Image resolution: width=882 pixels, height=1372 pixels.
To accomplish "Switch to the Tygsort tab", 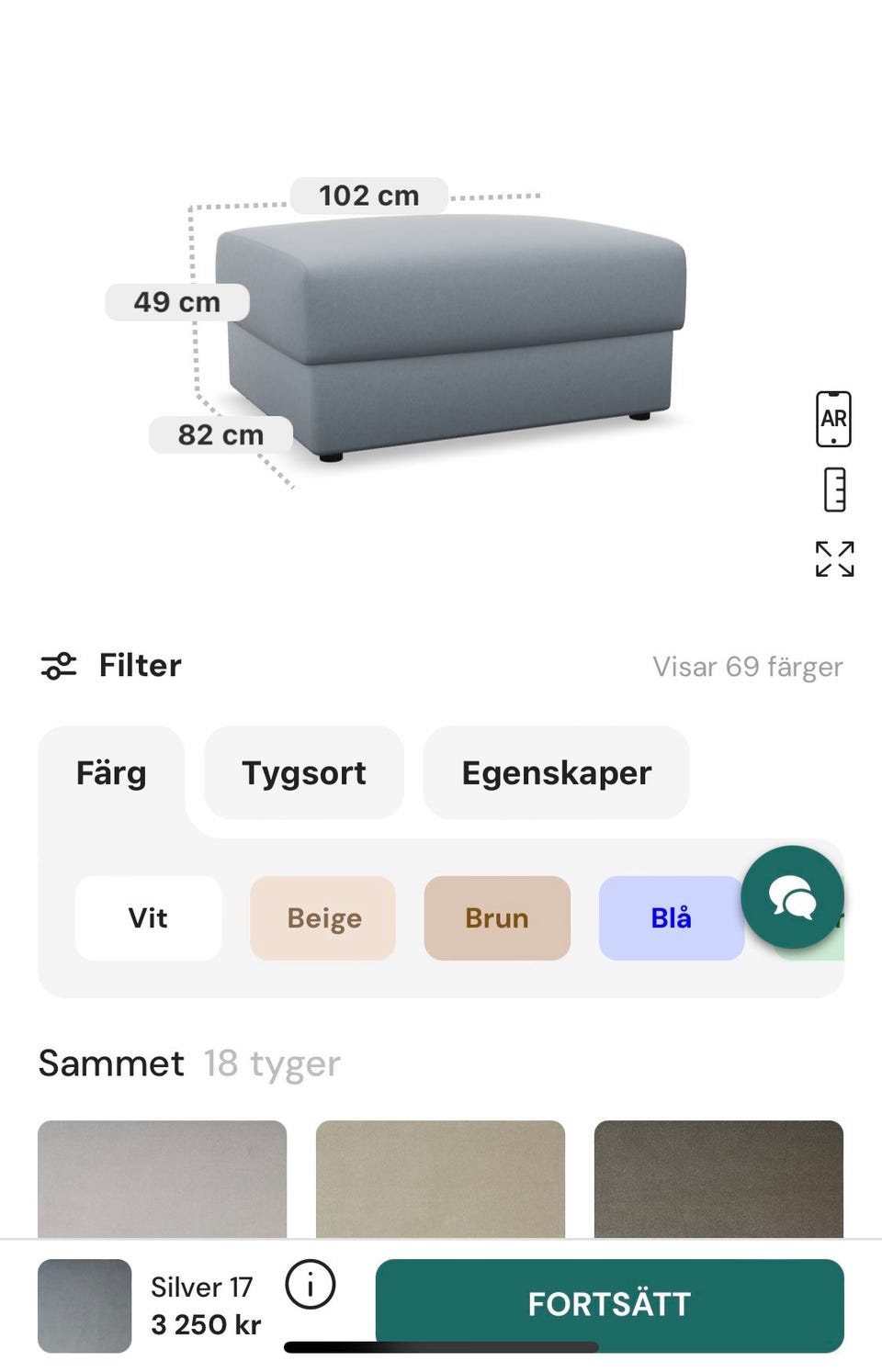I will coord(303,773).
